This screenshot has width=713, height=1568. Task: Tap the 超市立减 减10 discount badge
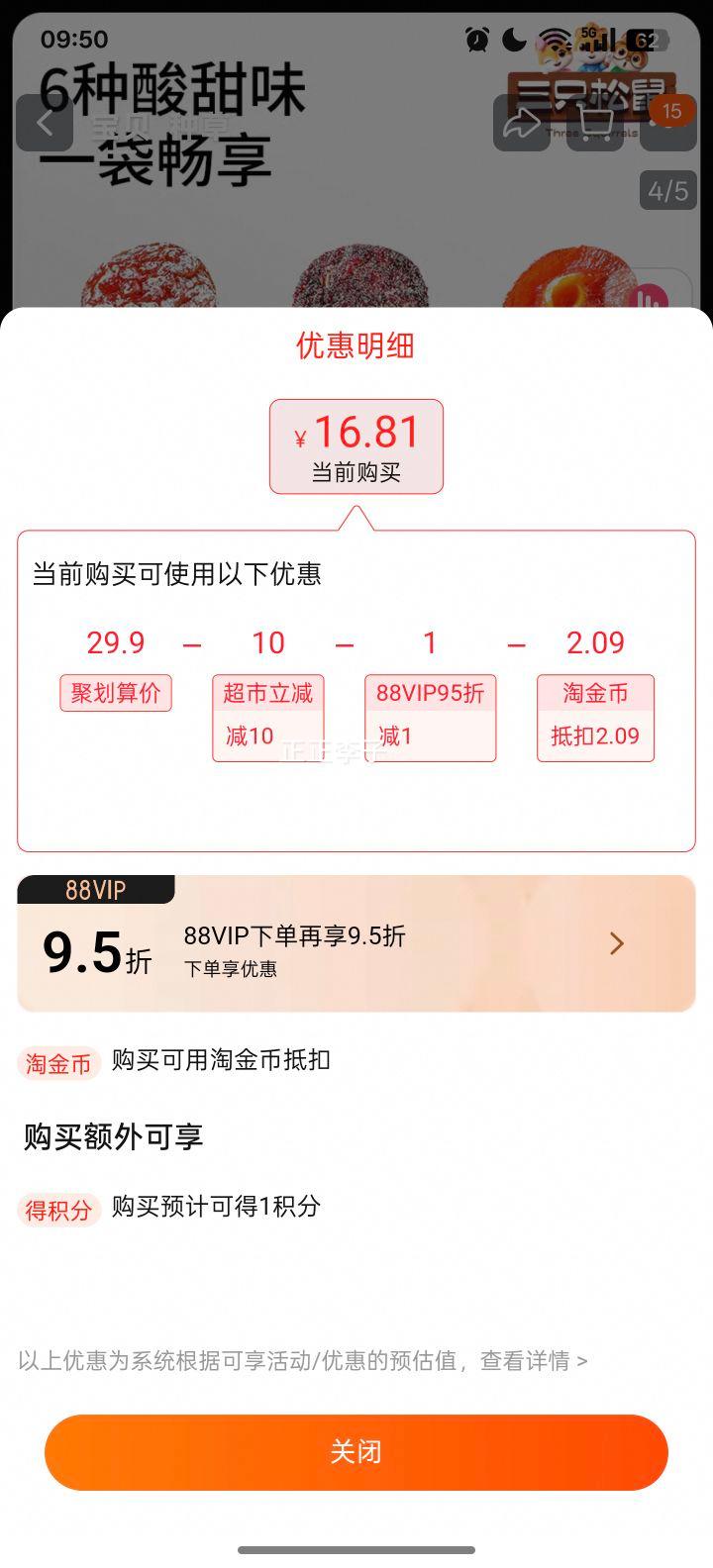coord(267,716)
